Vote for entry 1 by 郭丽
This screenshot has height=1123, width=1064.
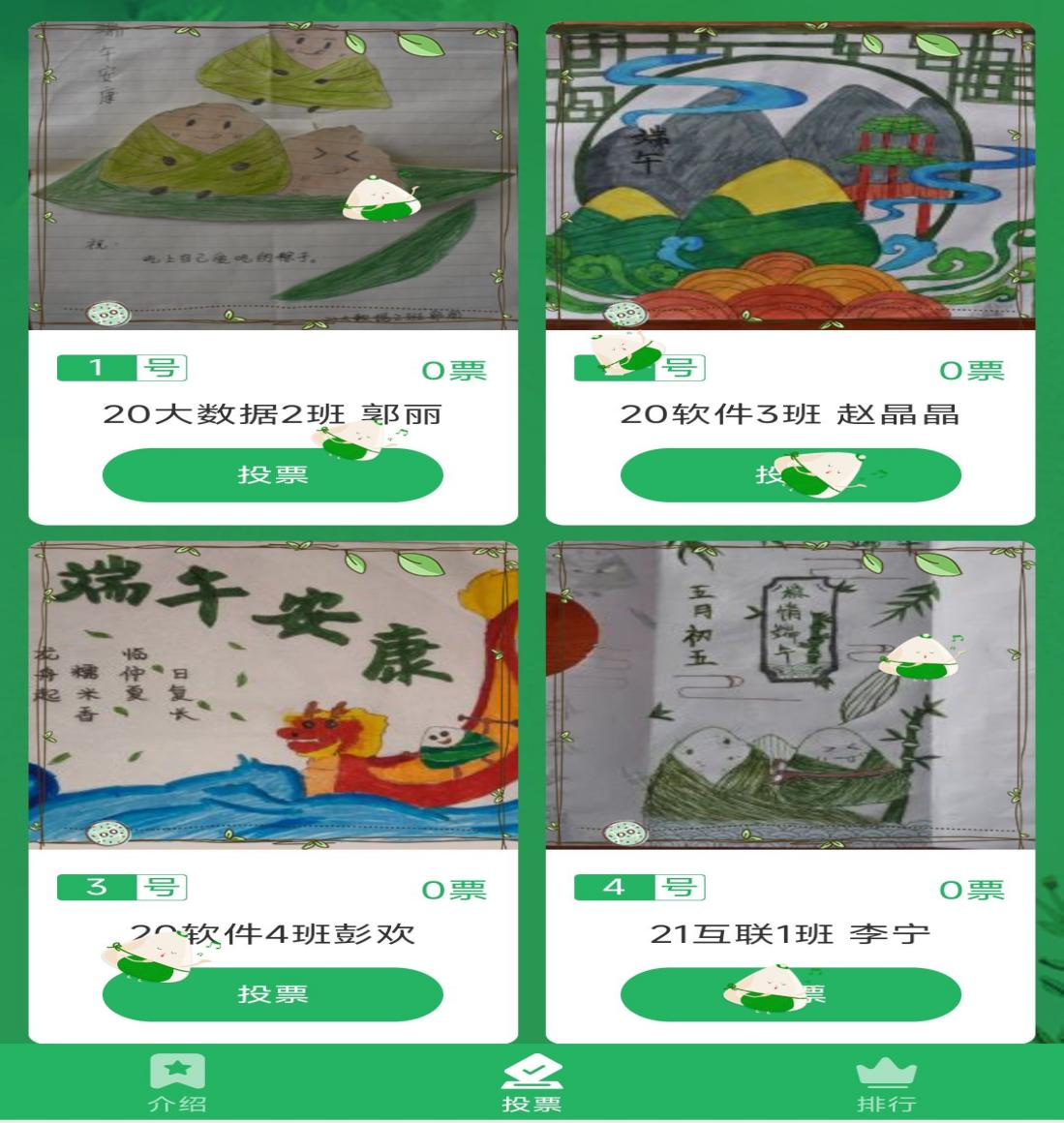pos(272,474)
